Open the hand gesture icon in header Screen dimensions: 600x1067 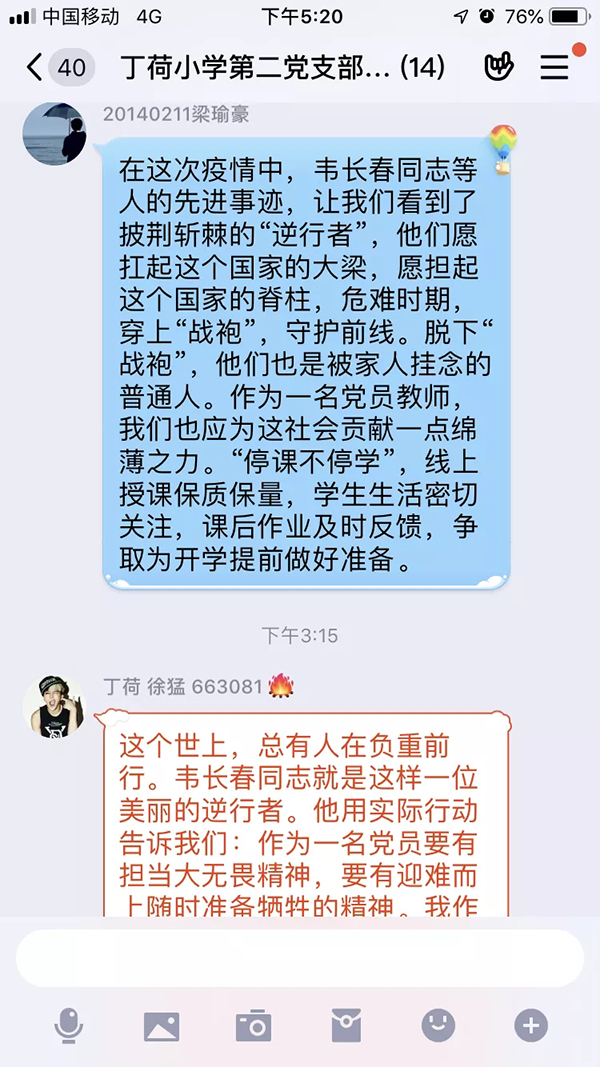tap(498, 68)
